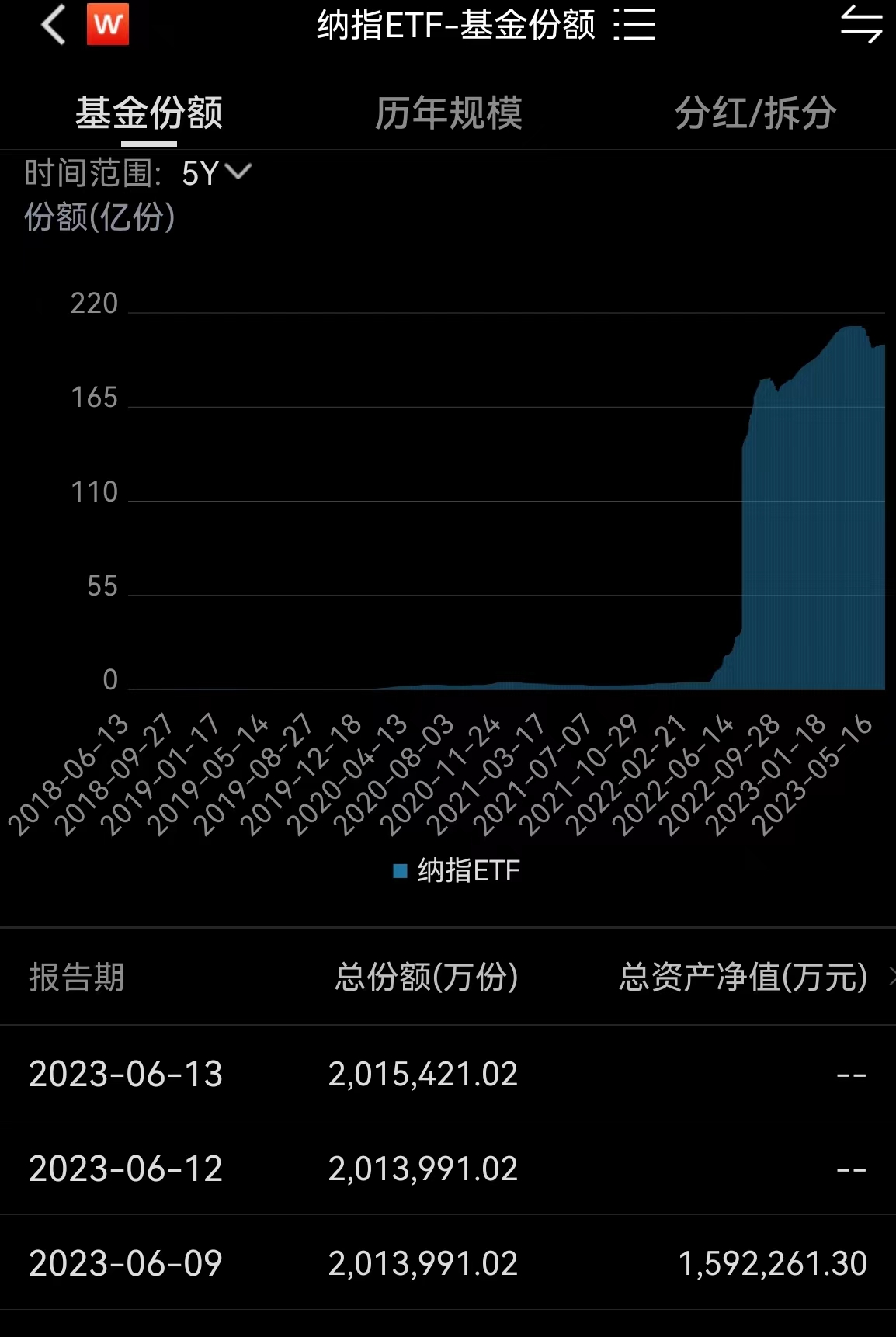Tap the chevron next to 时间范围 5Y

click(x=239, y=172)
